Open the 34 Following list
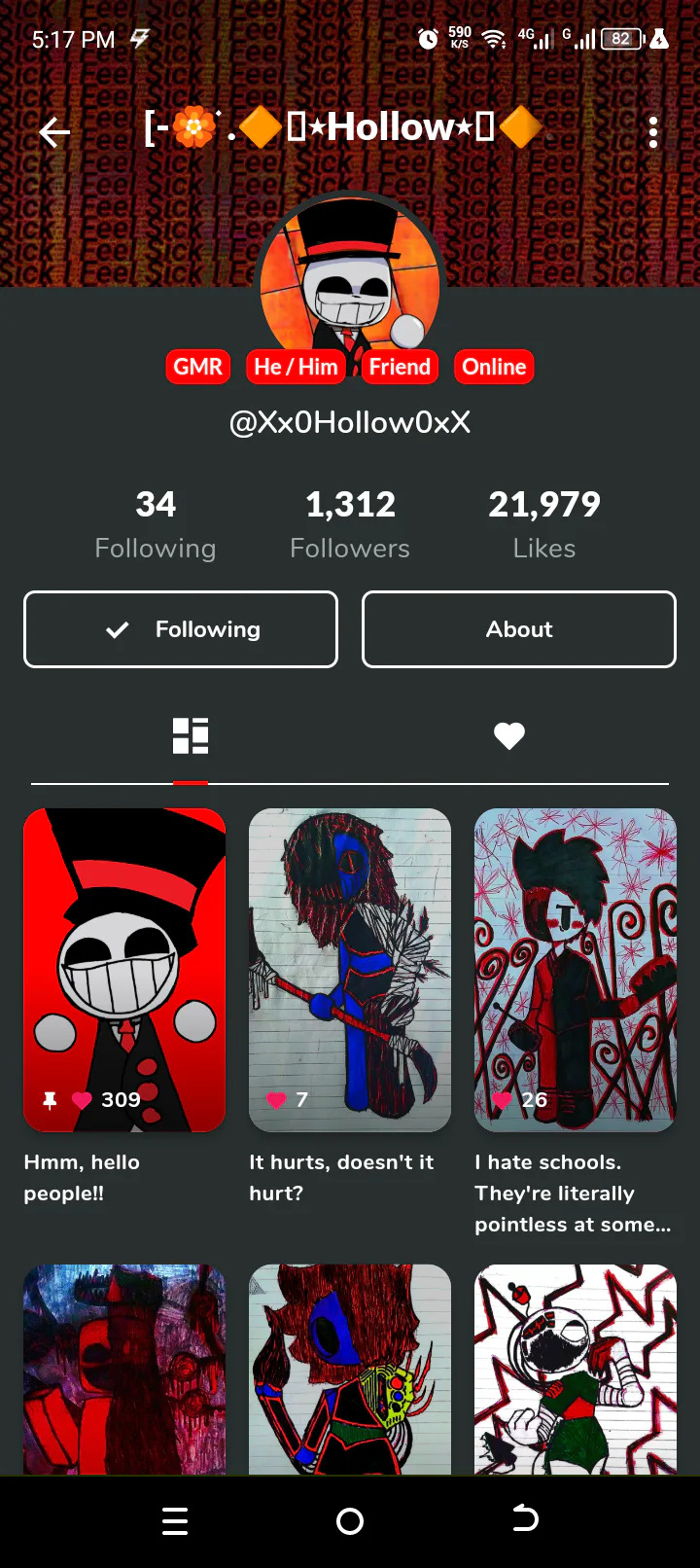The height and width of the screenshot is (1568, 700). click(156, 524)
